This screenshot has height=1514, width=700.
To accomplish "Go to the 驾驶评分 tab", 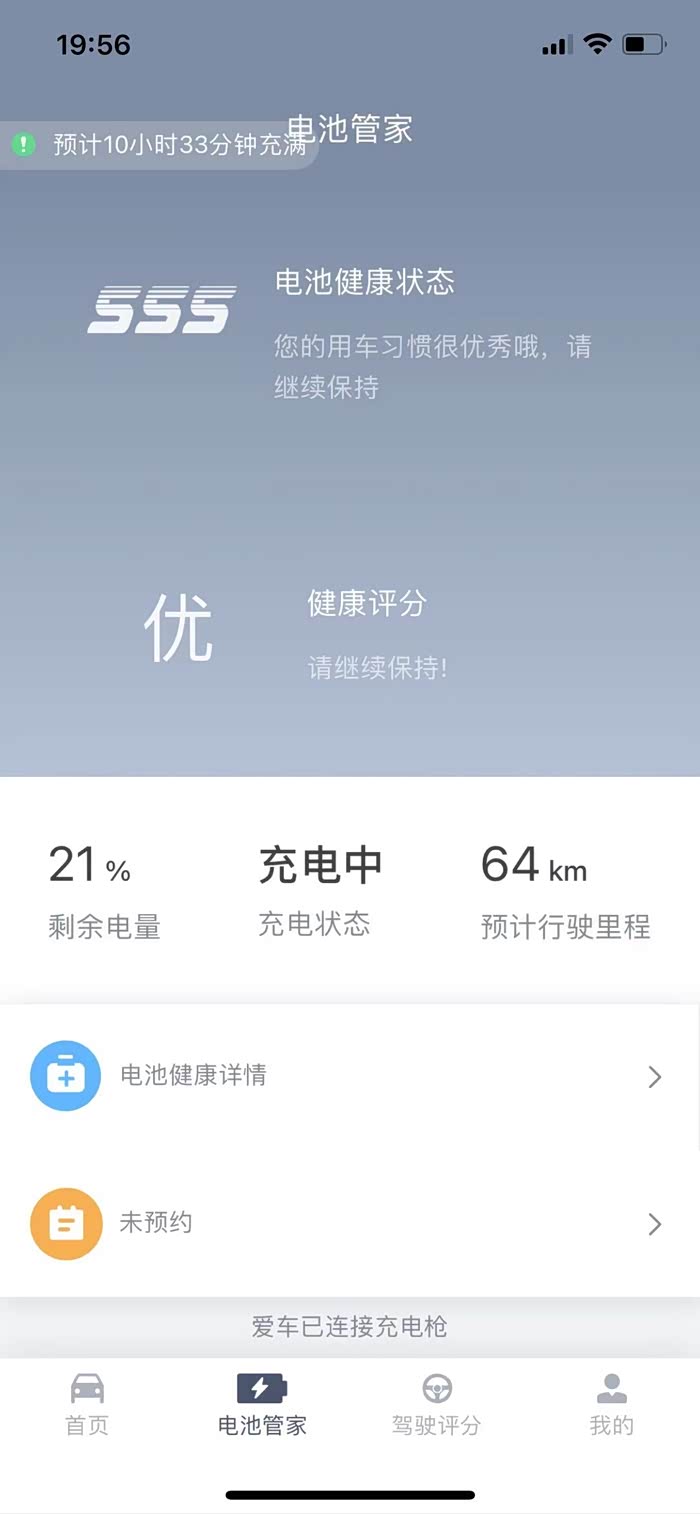I will [436, 1404].
